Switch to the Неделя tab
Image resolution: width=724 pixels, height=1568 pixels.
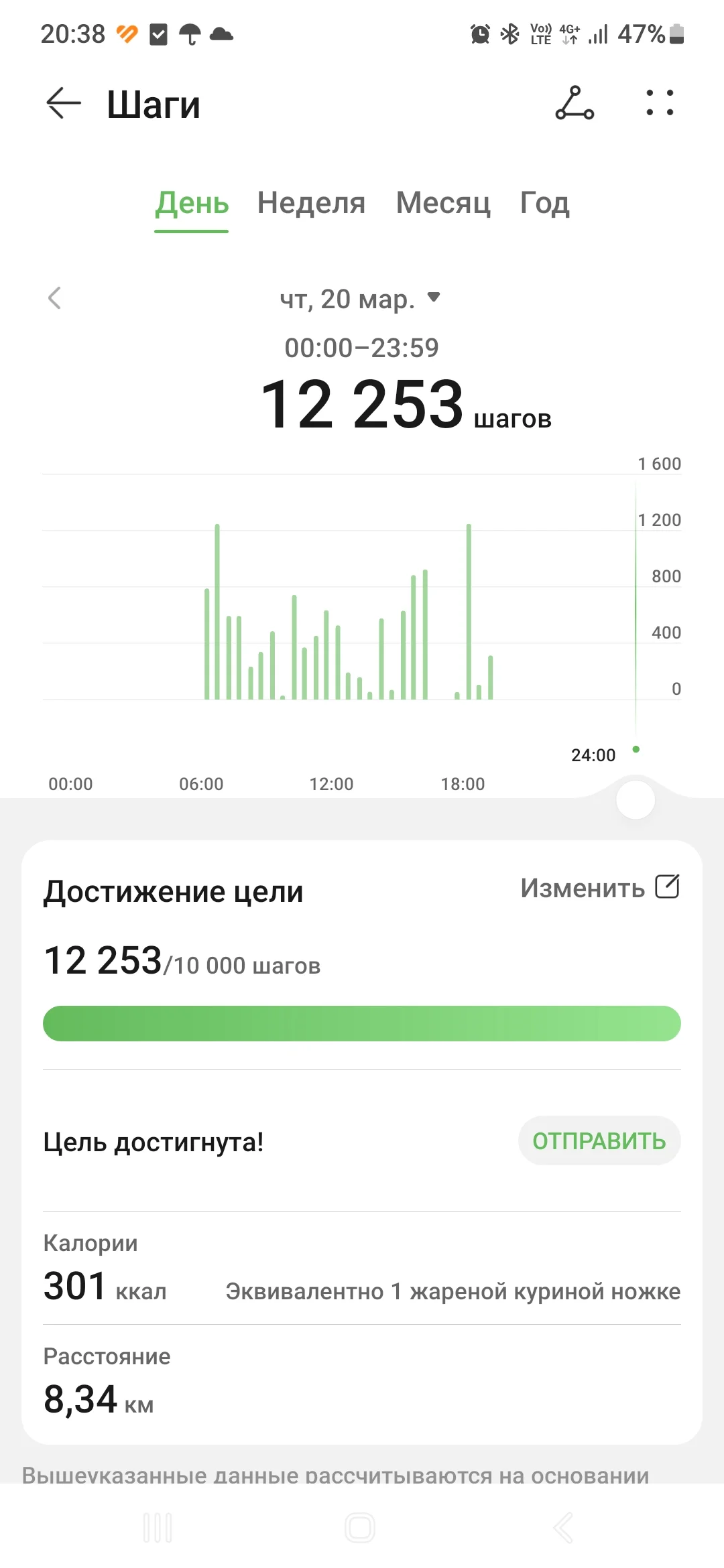click(311, 203)
